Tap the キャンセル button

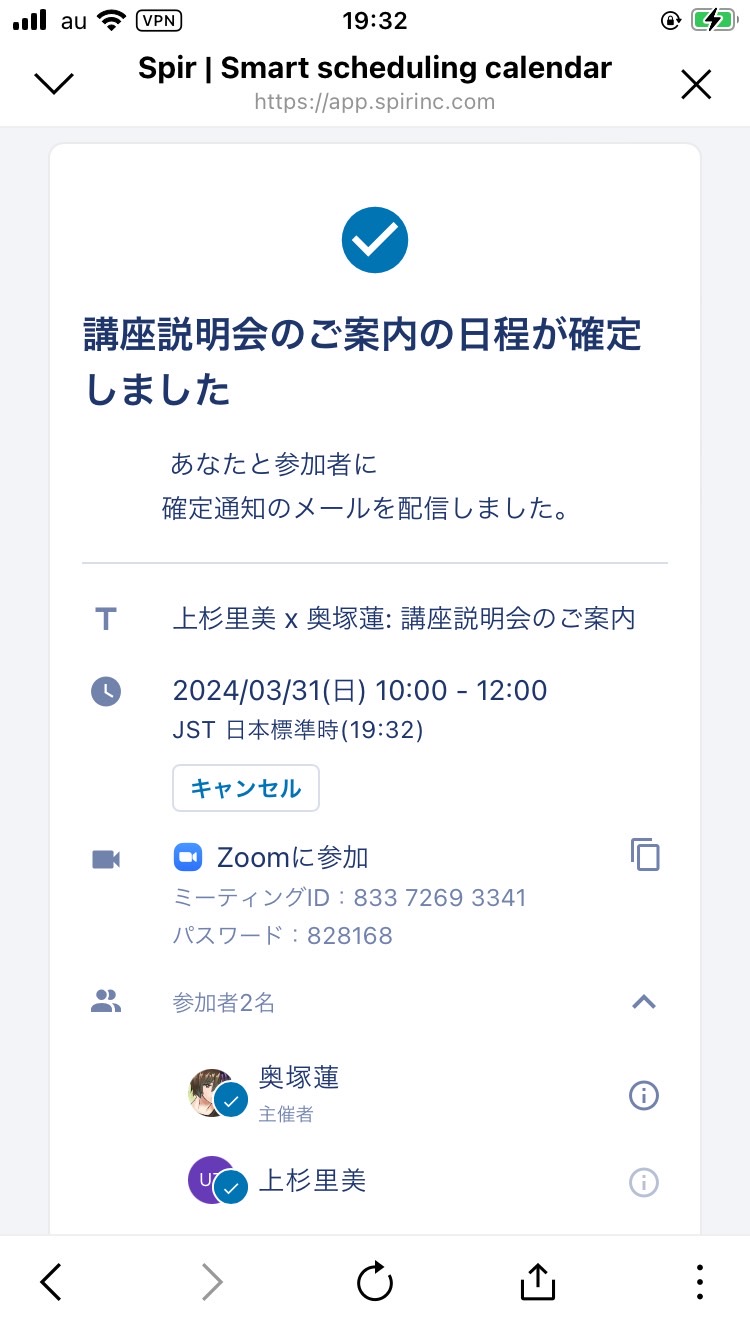coord(246,788)
